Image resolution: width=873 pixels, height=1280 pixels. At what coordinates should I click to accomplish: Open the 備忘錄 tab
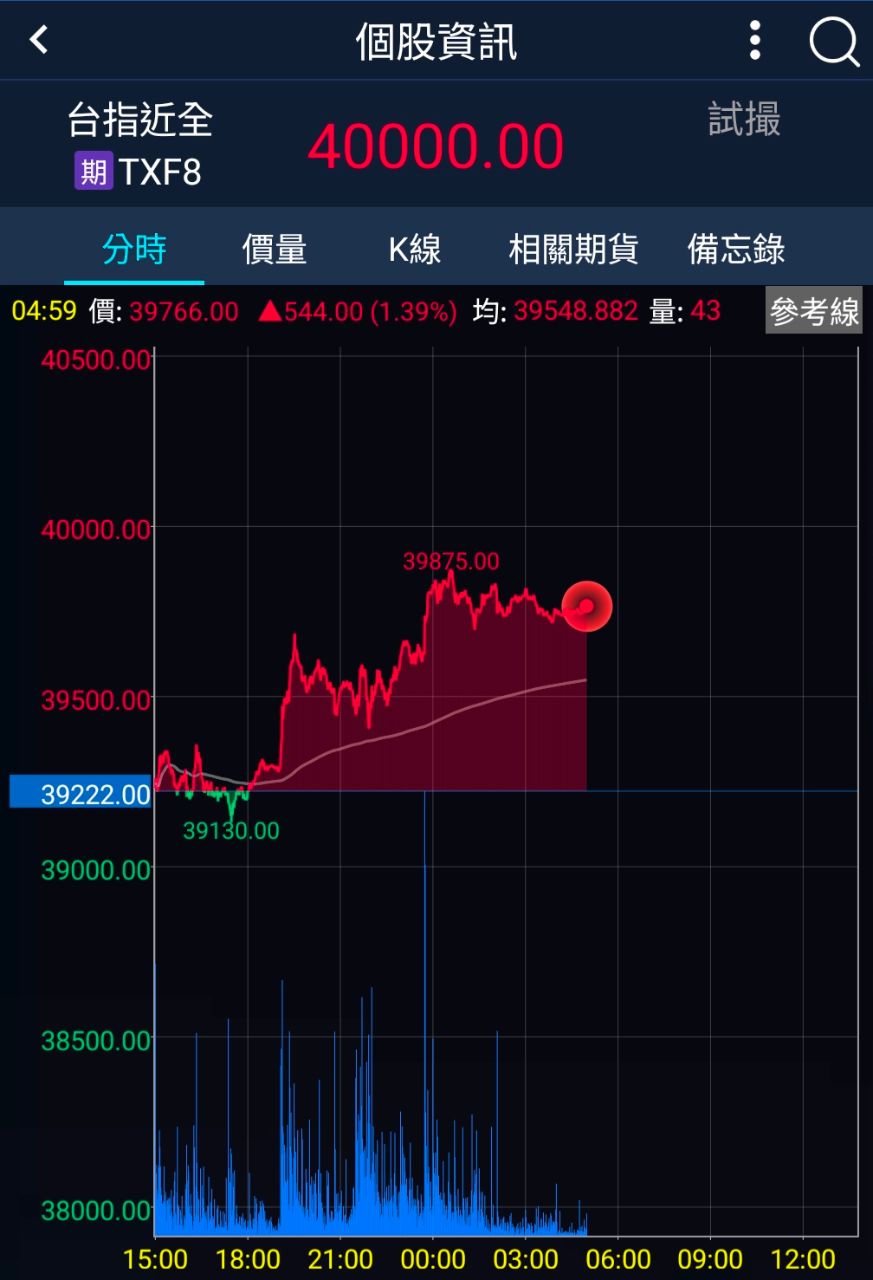(x=736, y=249)
